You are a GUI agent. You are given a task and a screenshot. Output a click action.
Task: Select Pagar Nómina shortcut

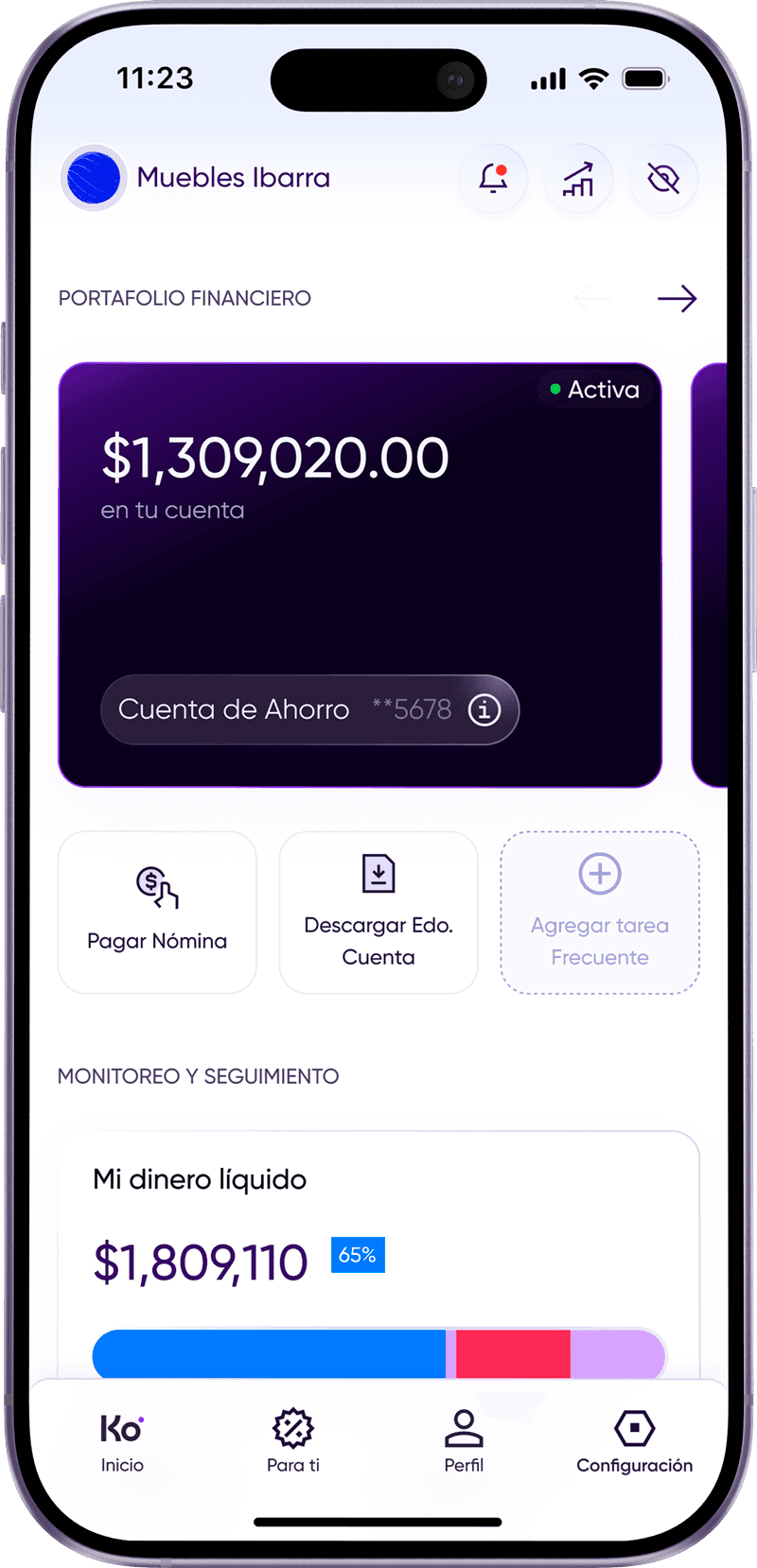[x=157, y=912]
